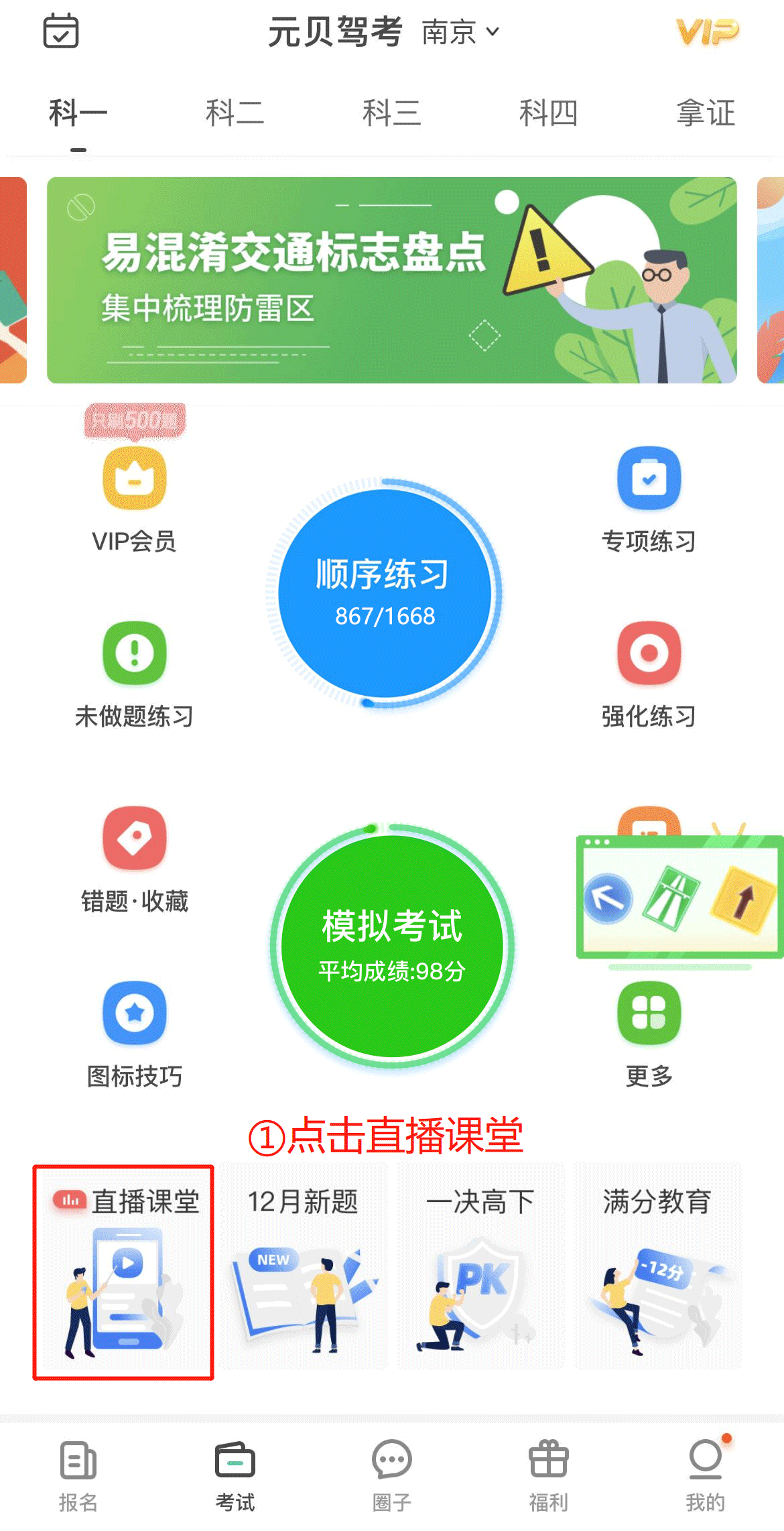Switch to the 科四 tab

click(x=548, y=113)
